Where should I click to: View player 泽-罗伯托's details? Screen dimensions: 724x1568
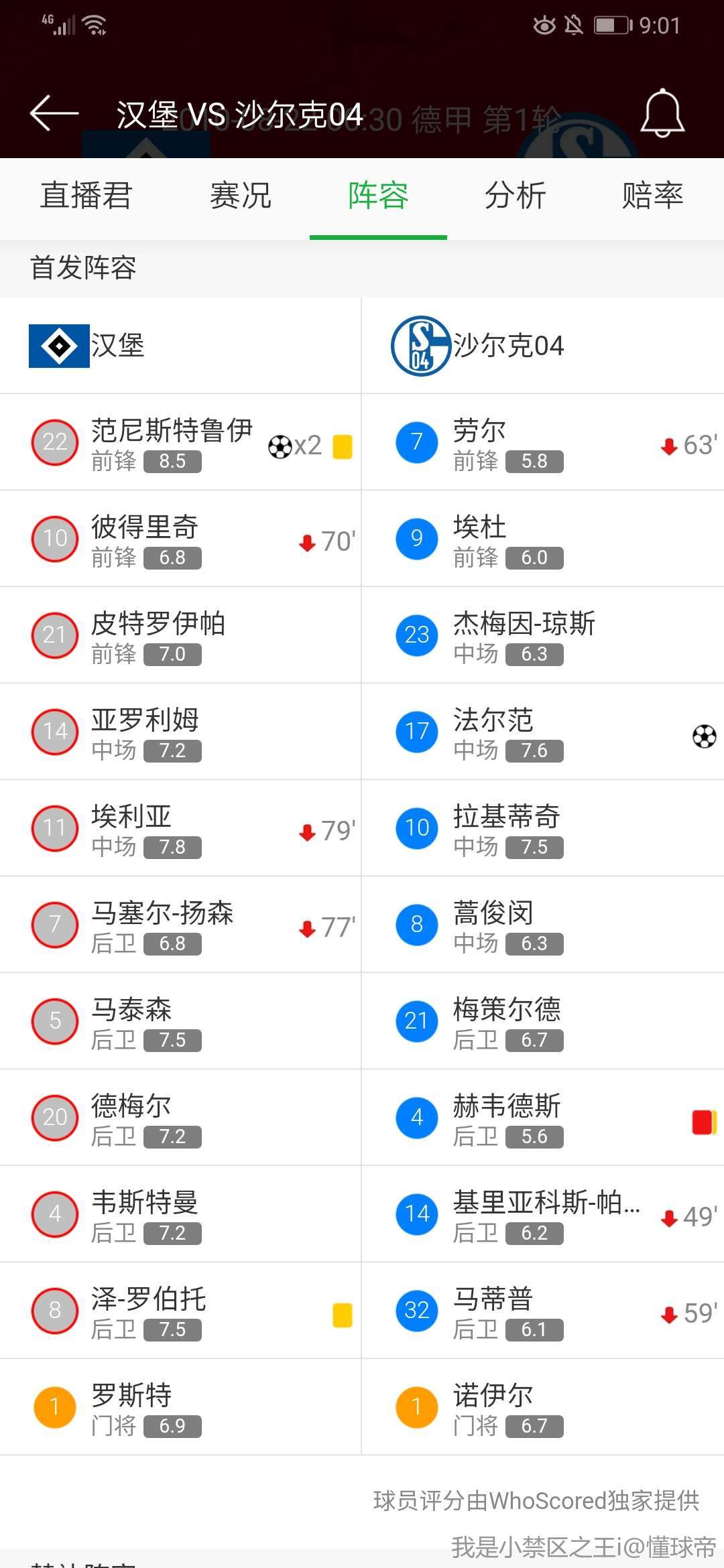click(x=149, y=1311)
